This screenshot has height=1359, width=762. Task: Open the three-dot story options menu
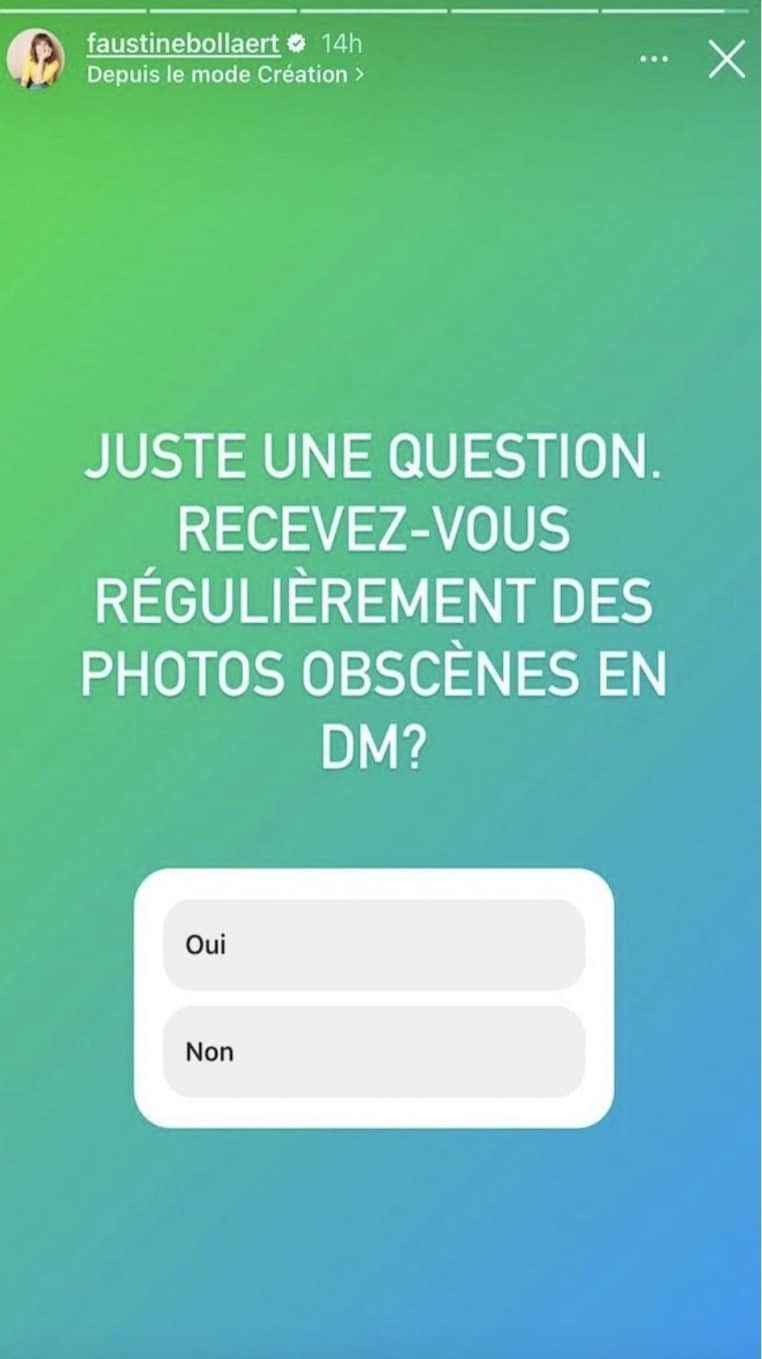pyautogui.click(x=654, y=58)
